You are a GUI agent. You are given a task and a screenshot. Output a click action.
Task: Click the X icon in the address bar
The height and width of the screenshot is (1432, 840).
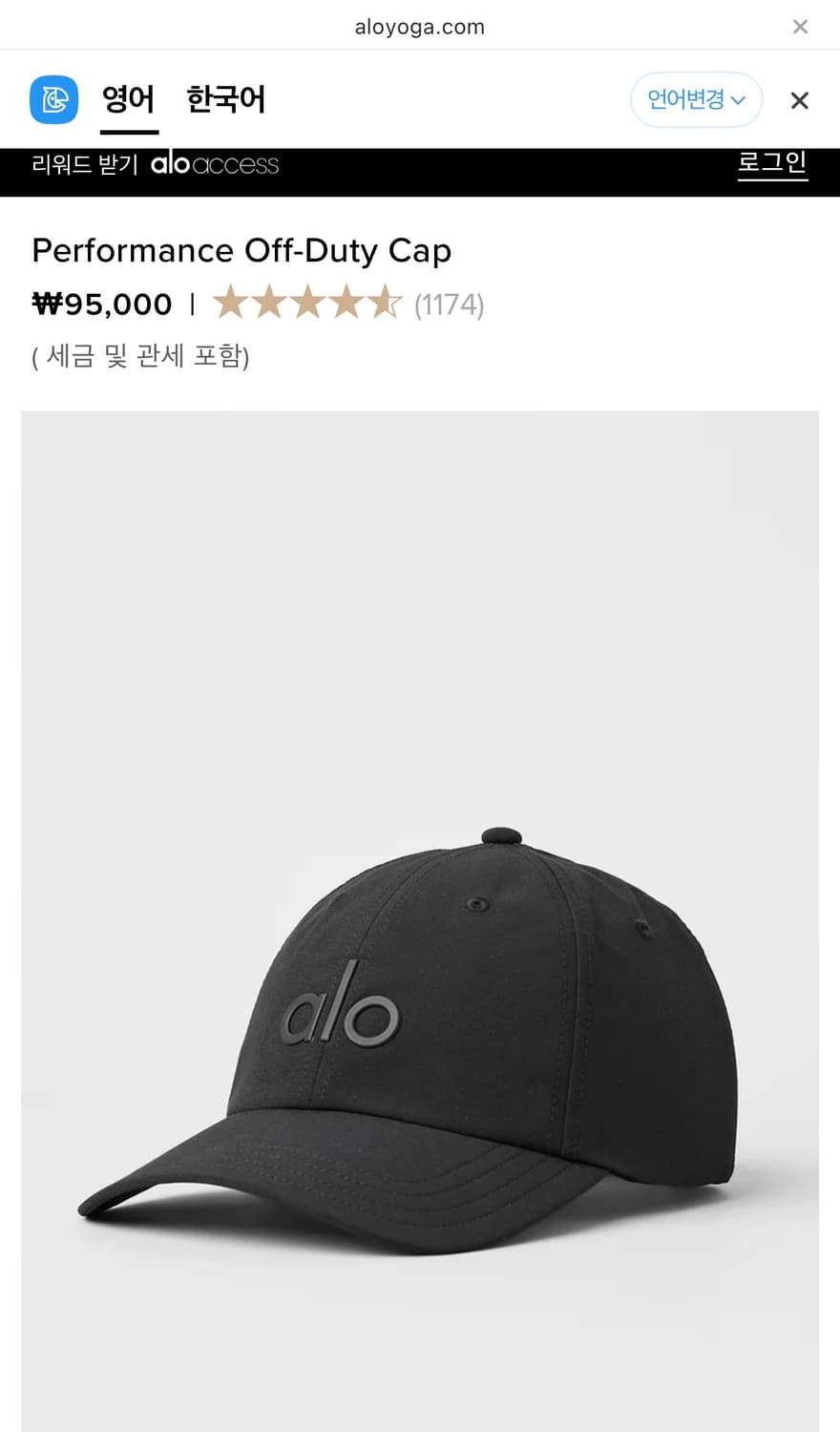[x=800, y=26]
